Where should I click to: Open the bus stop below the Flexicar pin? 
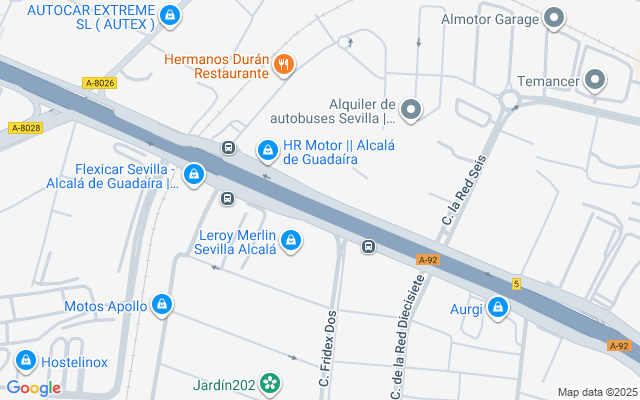tap(227, 199)
